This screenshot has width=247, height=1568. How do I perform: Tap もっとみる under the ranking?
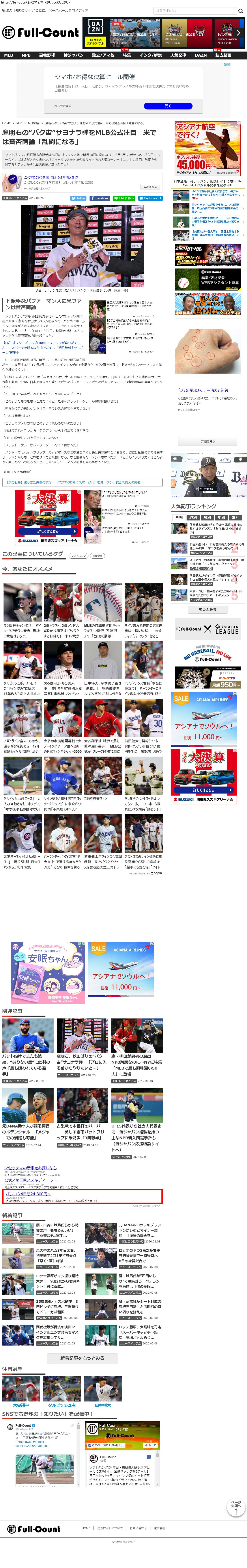point(207,609)
